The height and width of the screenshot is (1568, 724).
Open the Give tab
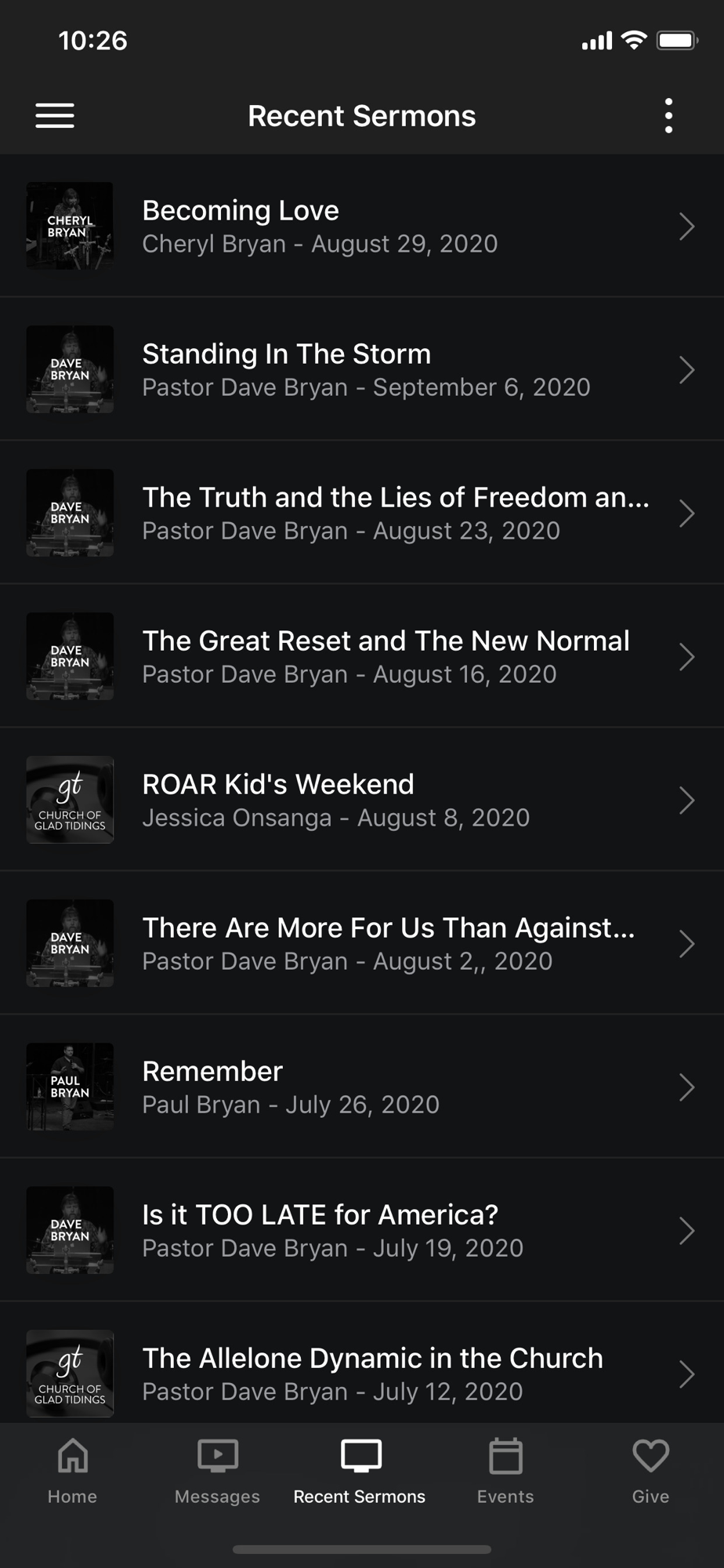click(x=650, y=1472)
